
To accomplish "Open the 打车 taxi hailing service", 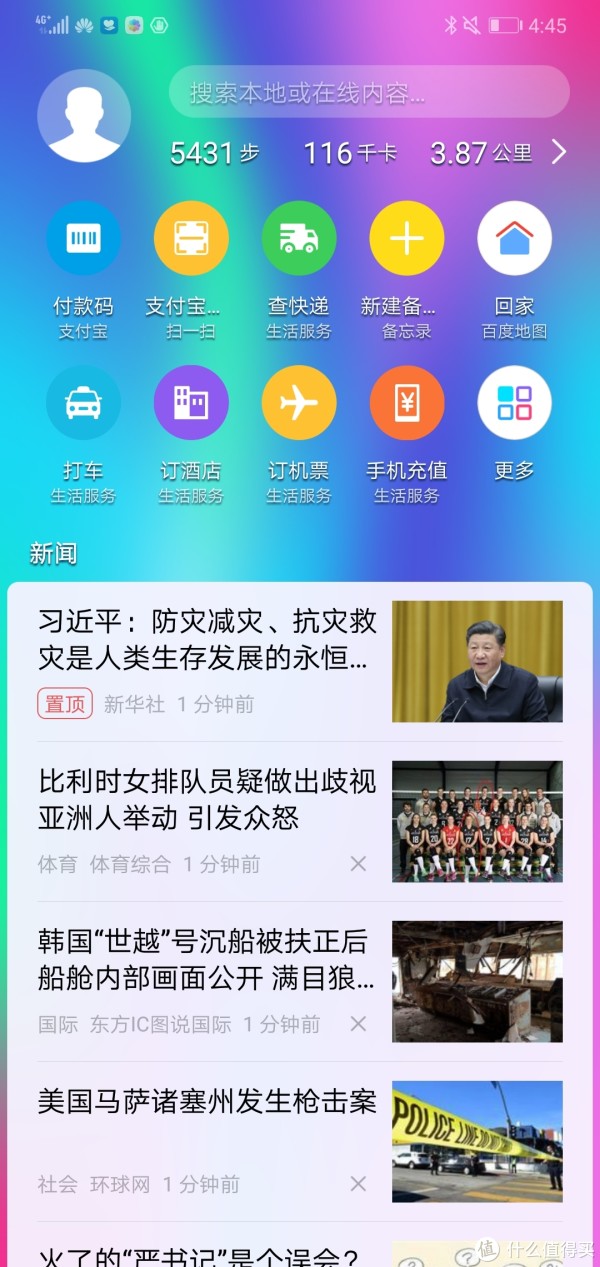I will click(83, 403).
